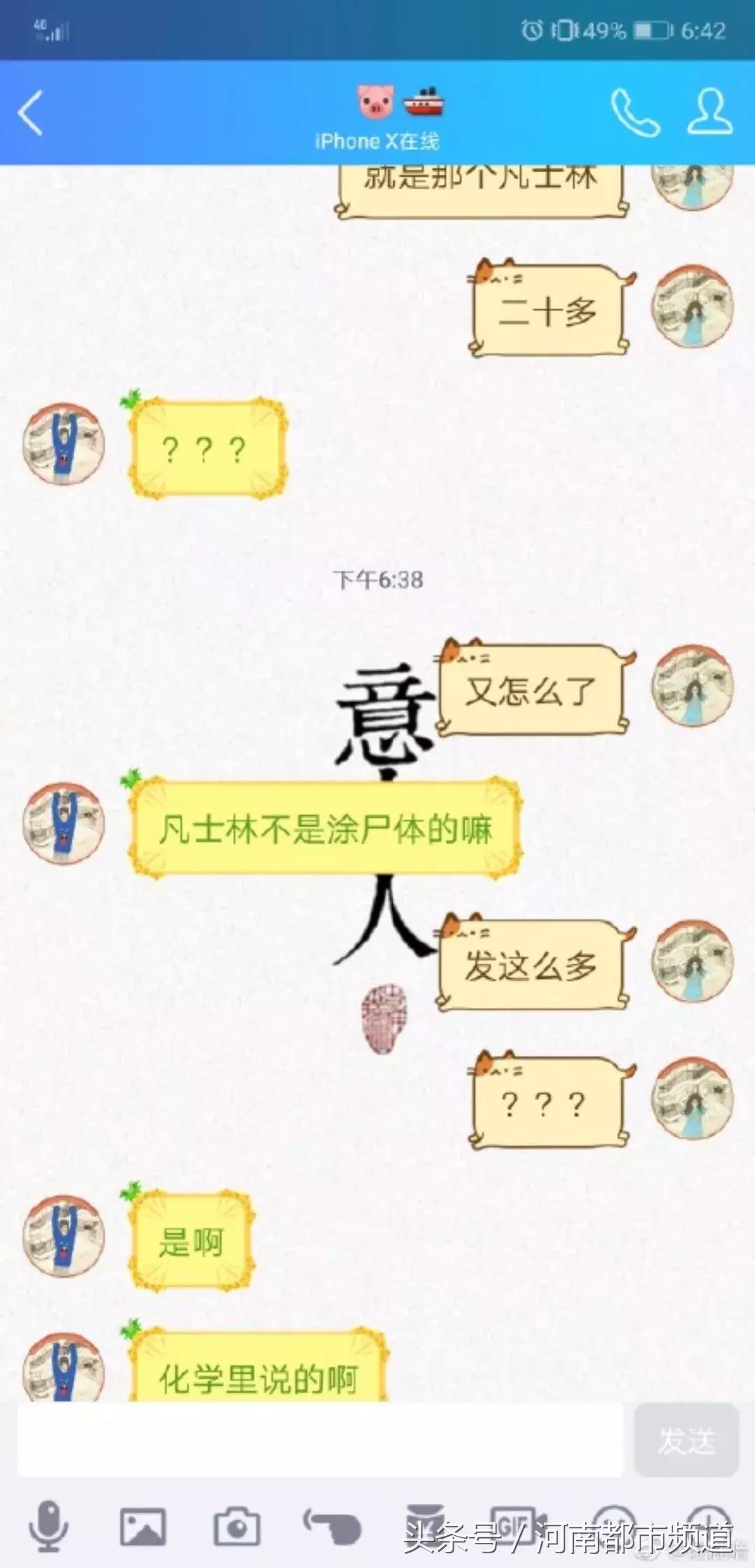
Task: Open the photo gallery picker
Action: (143, 1527)
